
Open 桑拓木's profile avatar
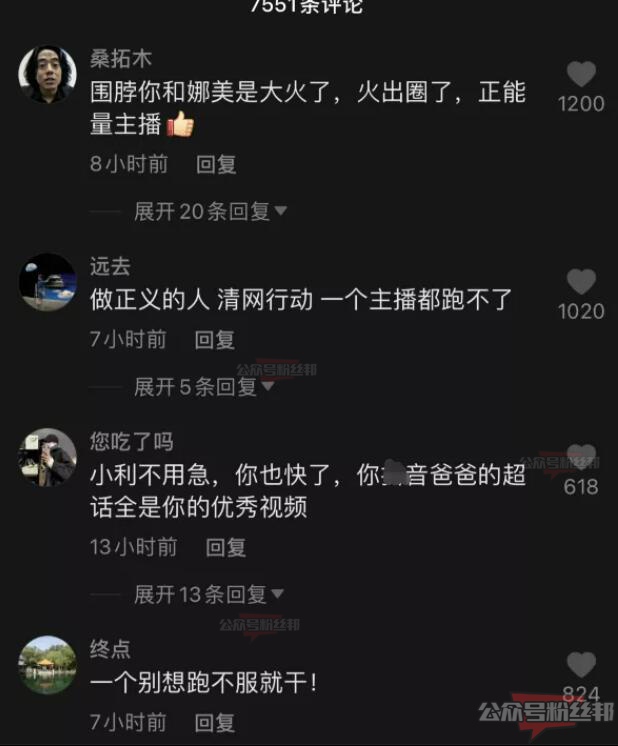tap(47, 74)
